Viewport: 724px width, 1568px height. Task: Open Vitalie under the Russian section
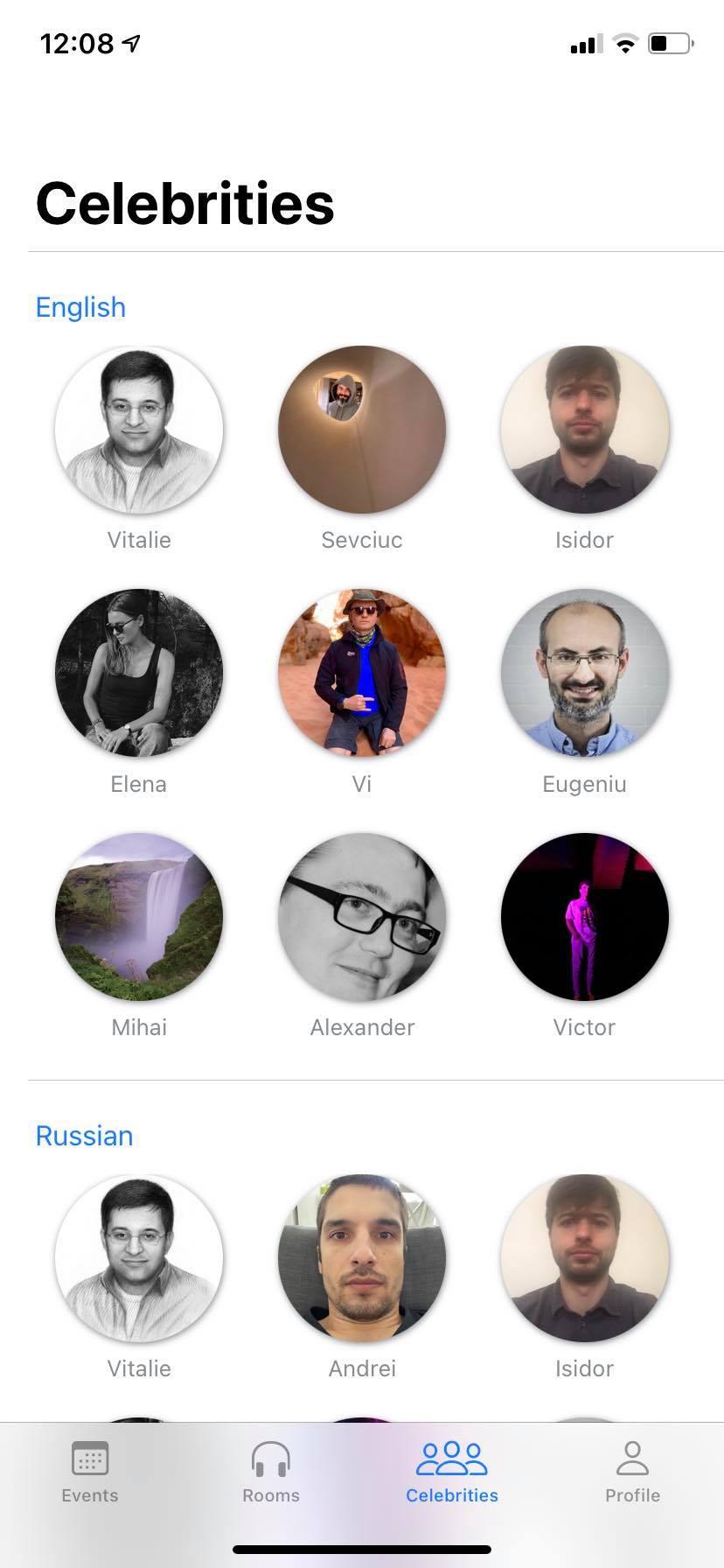point(139,1257)
